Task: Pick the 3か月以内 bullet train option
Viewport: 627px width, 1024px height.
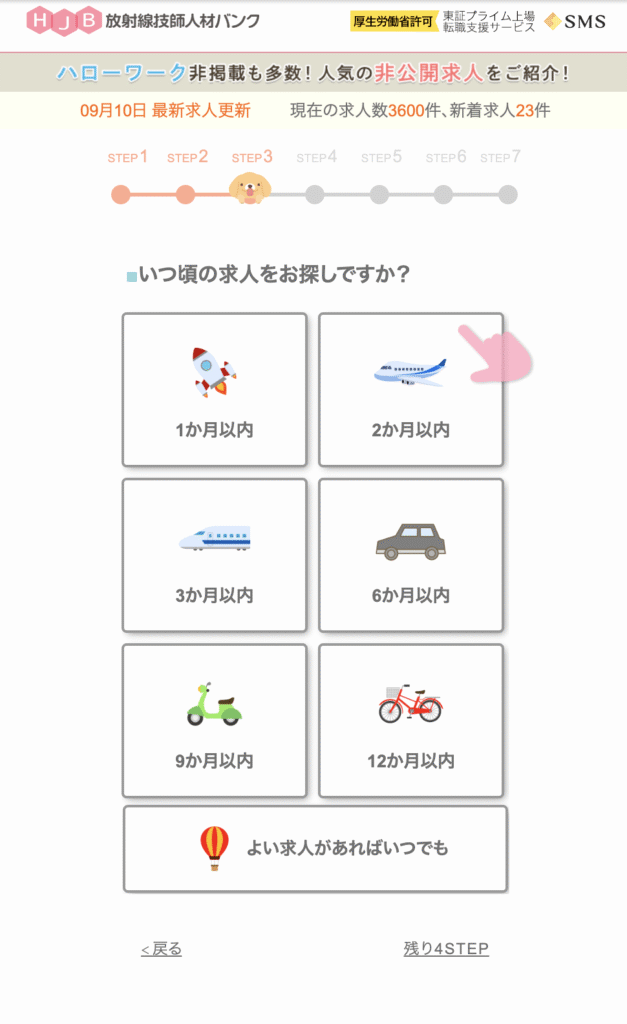Action: click(214, 555)
